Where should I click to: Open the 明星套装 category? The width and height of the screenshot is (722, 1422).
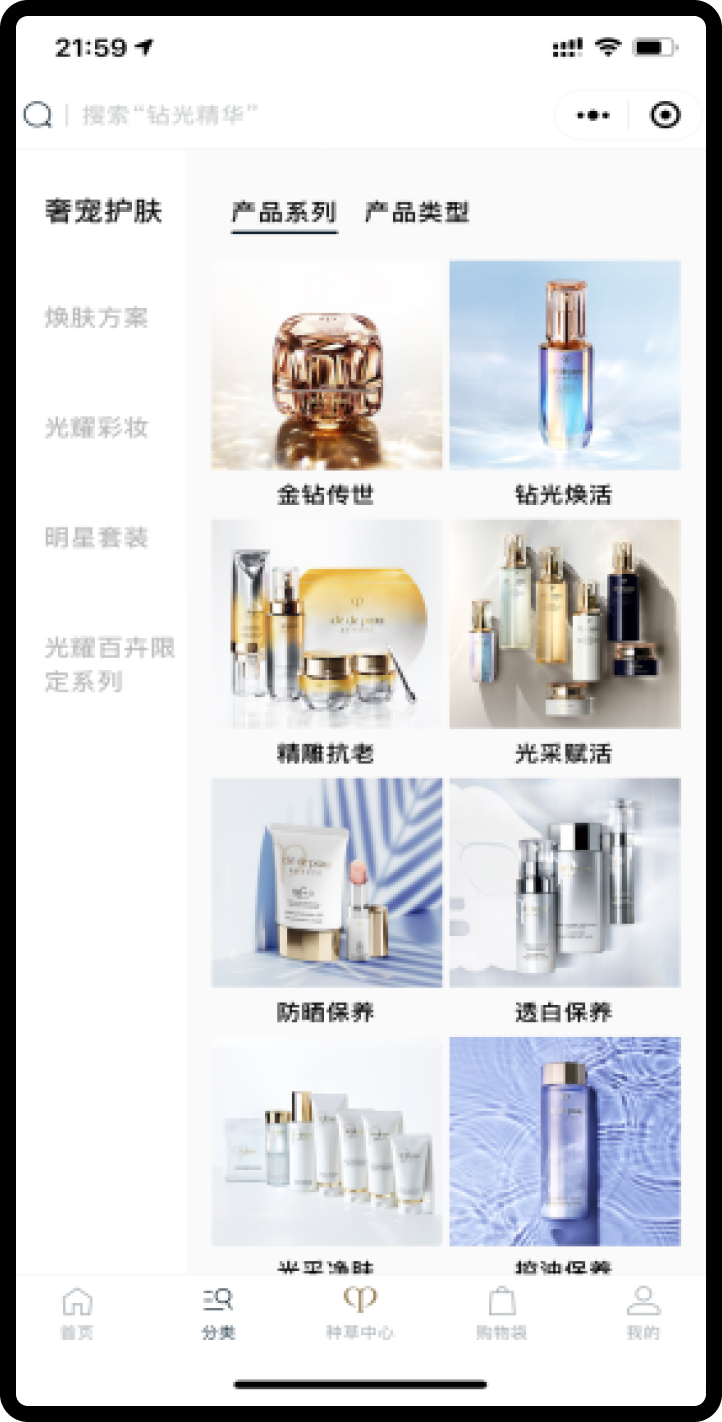click(x=96, y=538)
